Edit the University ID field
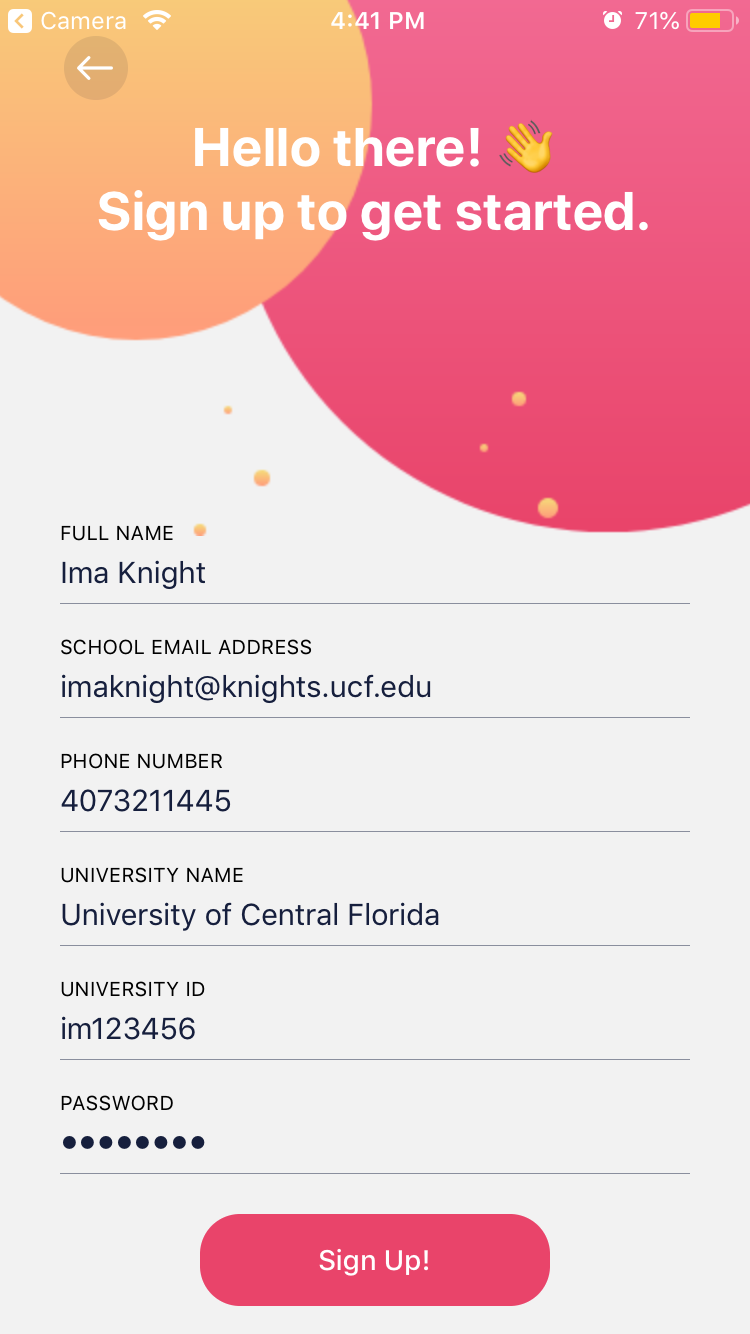750x1334 pixels. [374, 1029]
